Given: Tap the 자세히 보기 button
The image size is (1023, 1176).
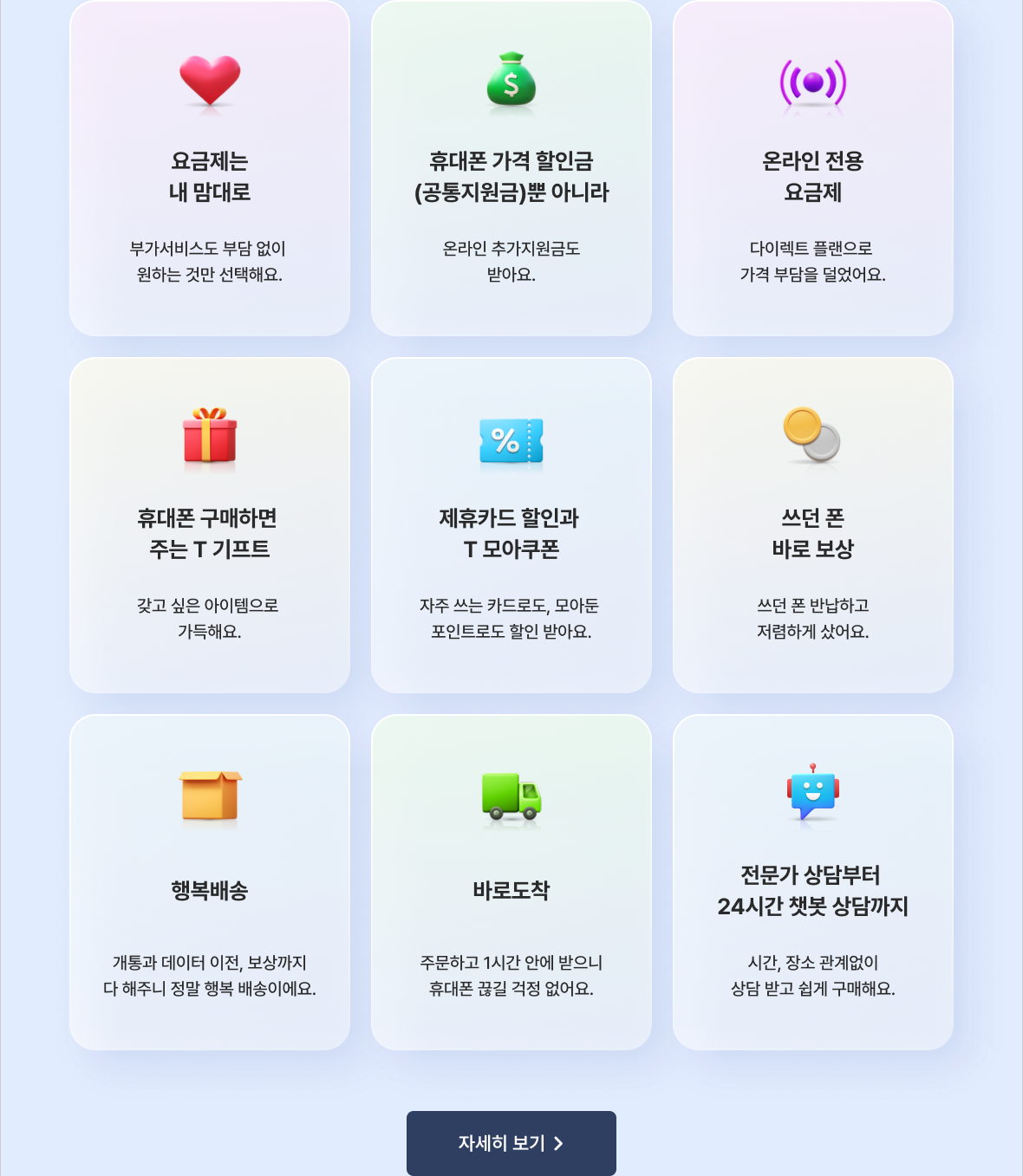Looking at the screenshot, I should point(511,1143).
